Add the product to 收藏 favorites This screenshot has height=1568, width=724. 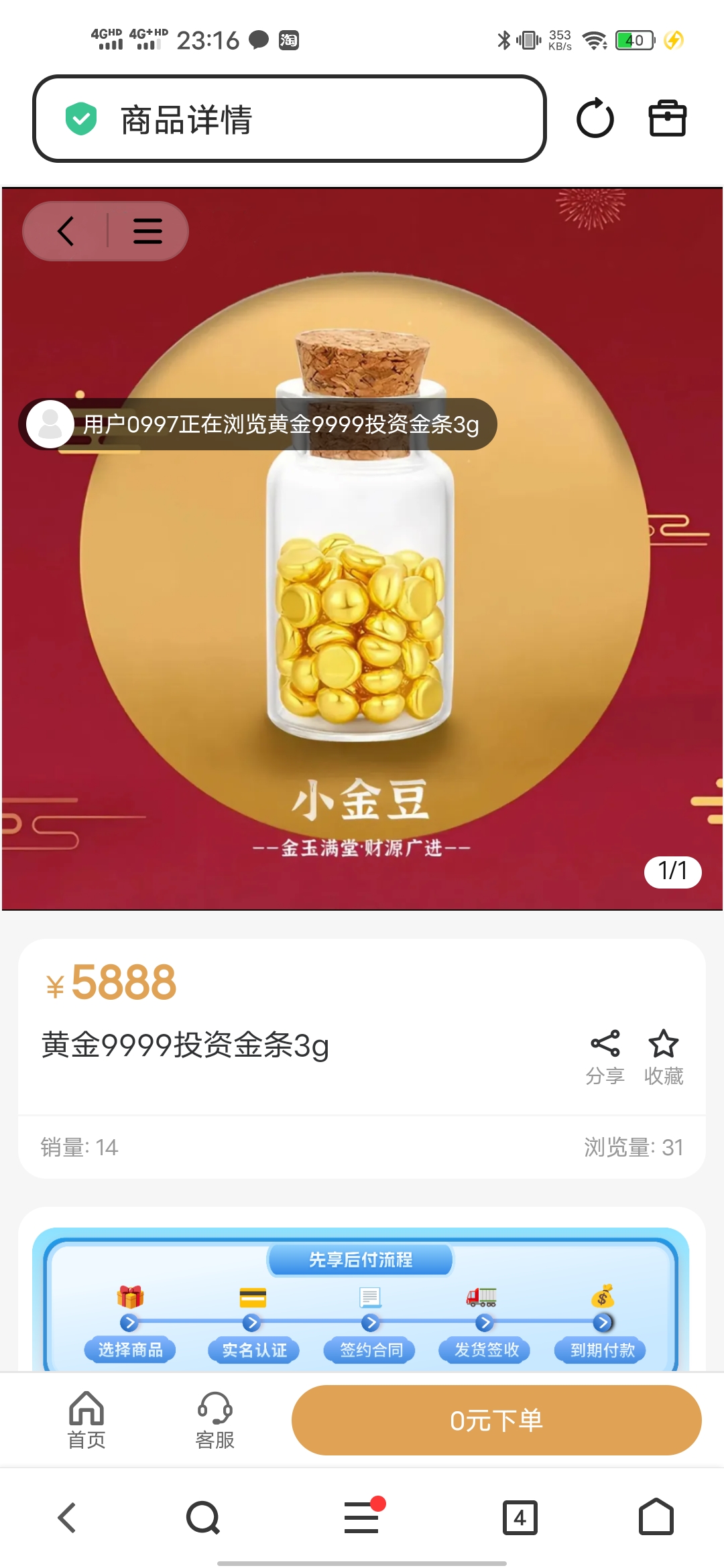(x=663, y=1057)
